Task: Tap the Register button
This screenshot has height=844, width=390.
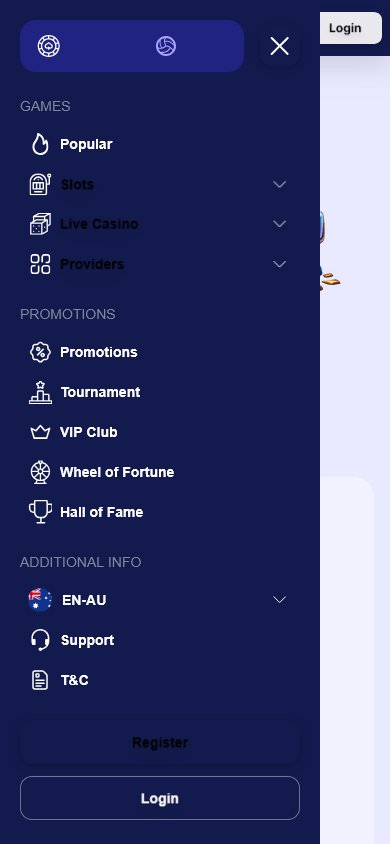Action: coord(160,743)
